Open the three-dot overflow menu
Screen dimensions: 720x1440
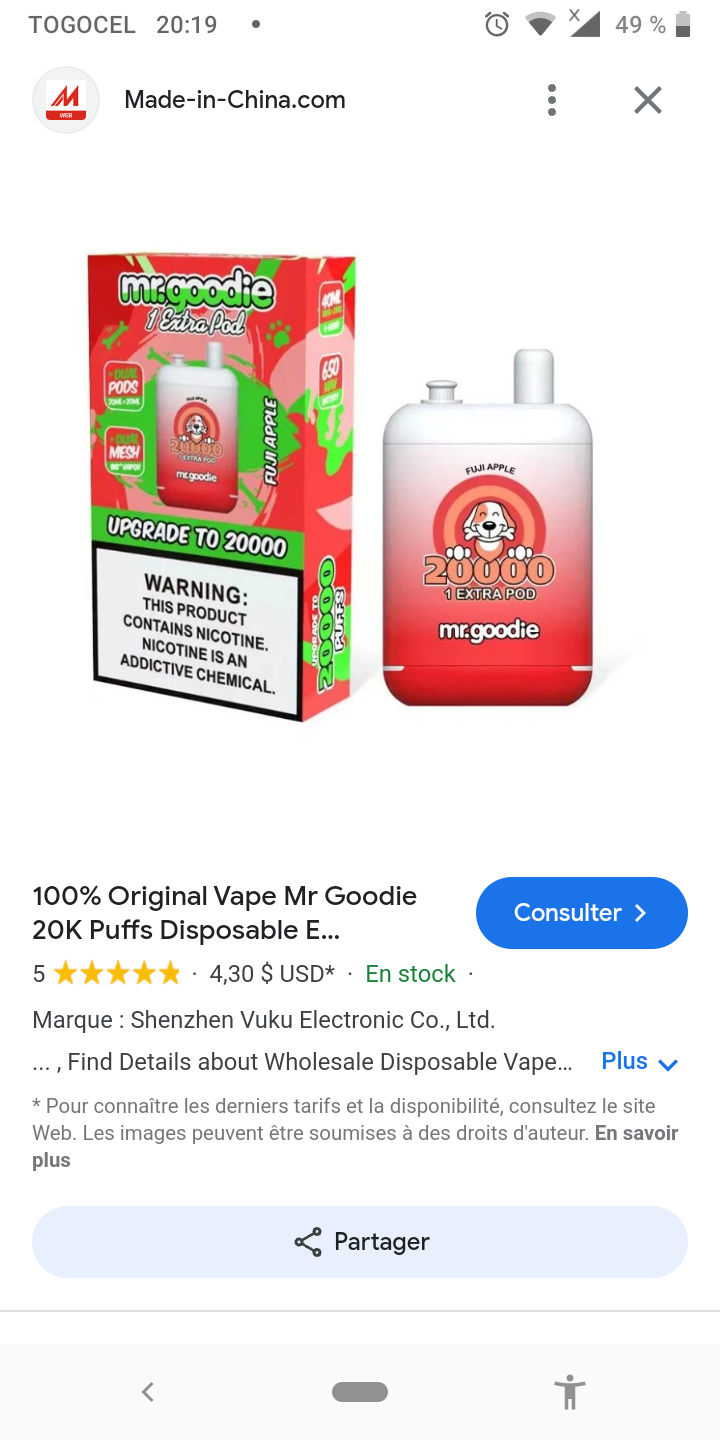(x=552, y=100)
